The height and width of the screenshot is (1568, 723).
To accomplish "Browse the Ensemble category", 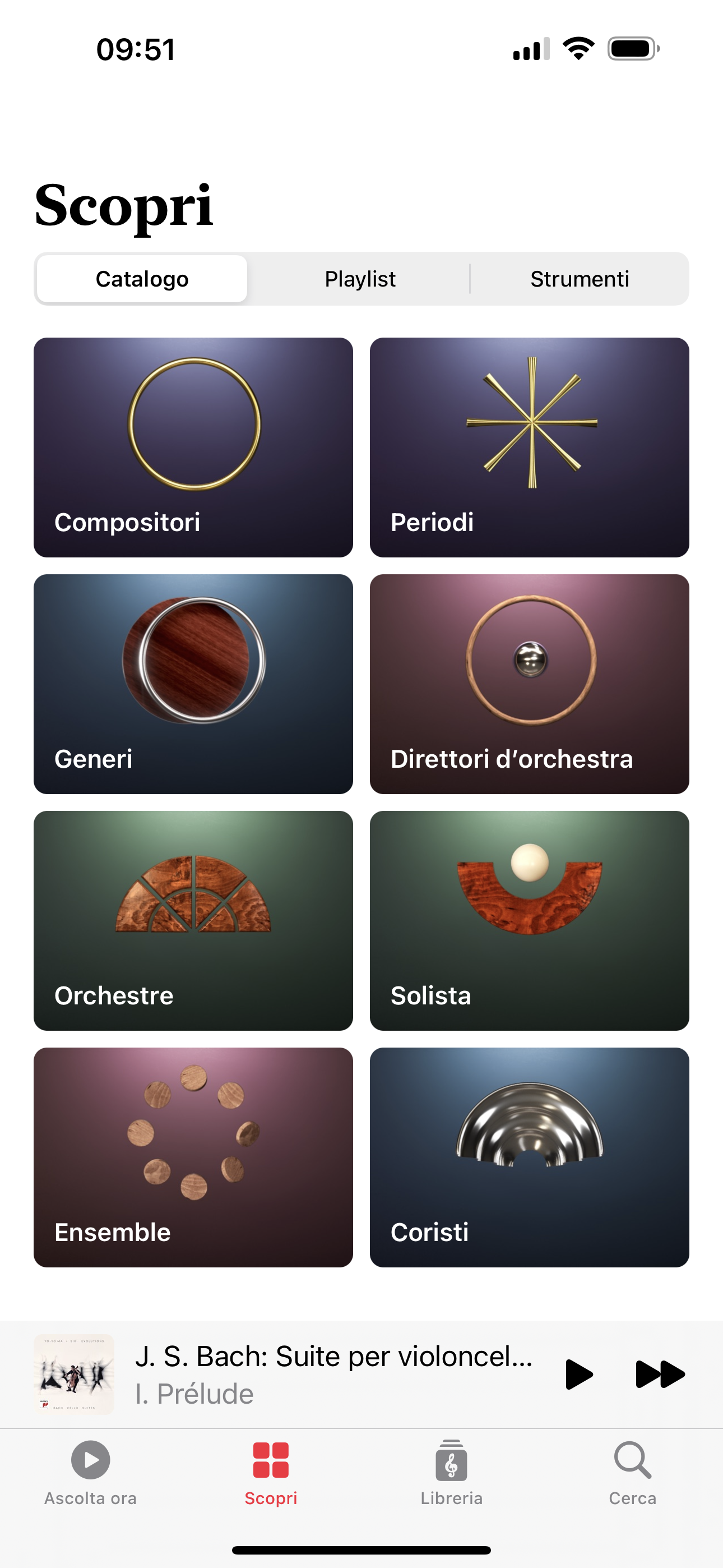I will pos(193,1156).
